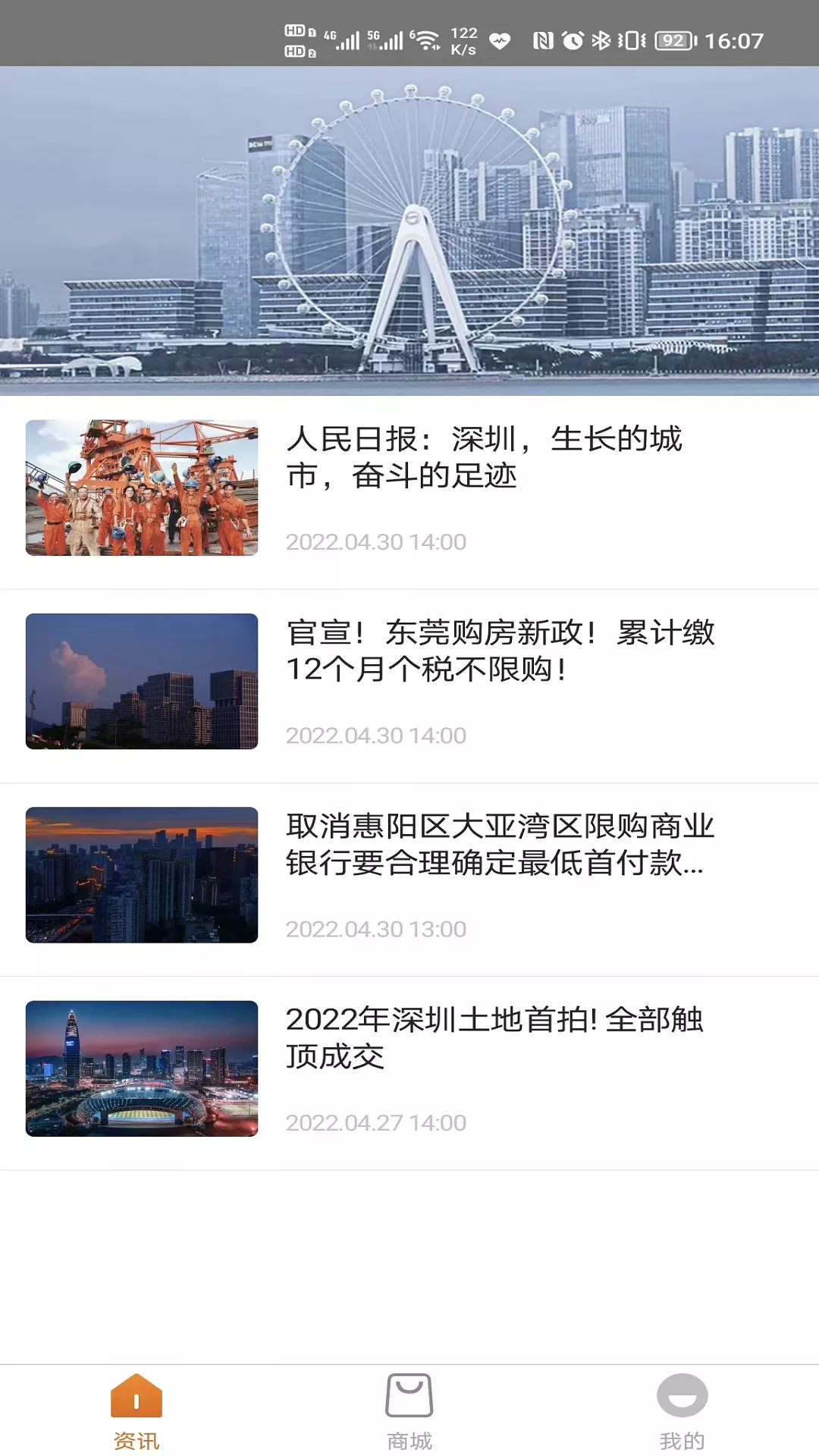Tap the Bluetooth icon in status bar
The image size is (819, 1456).
pos(603,38)
